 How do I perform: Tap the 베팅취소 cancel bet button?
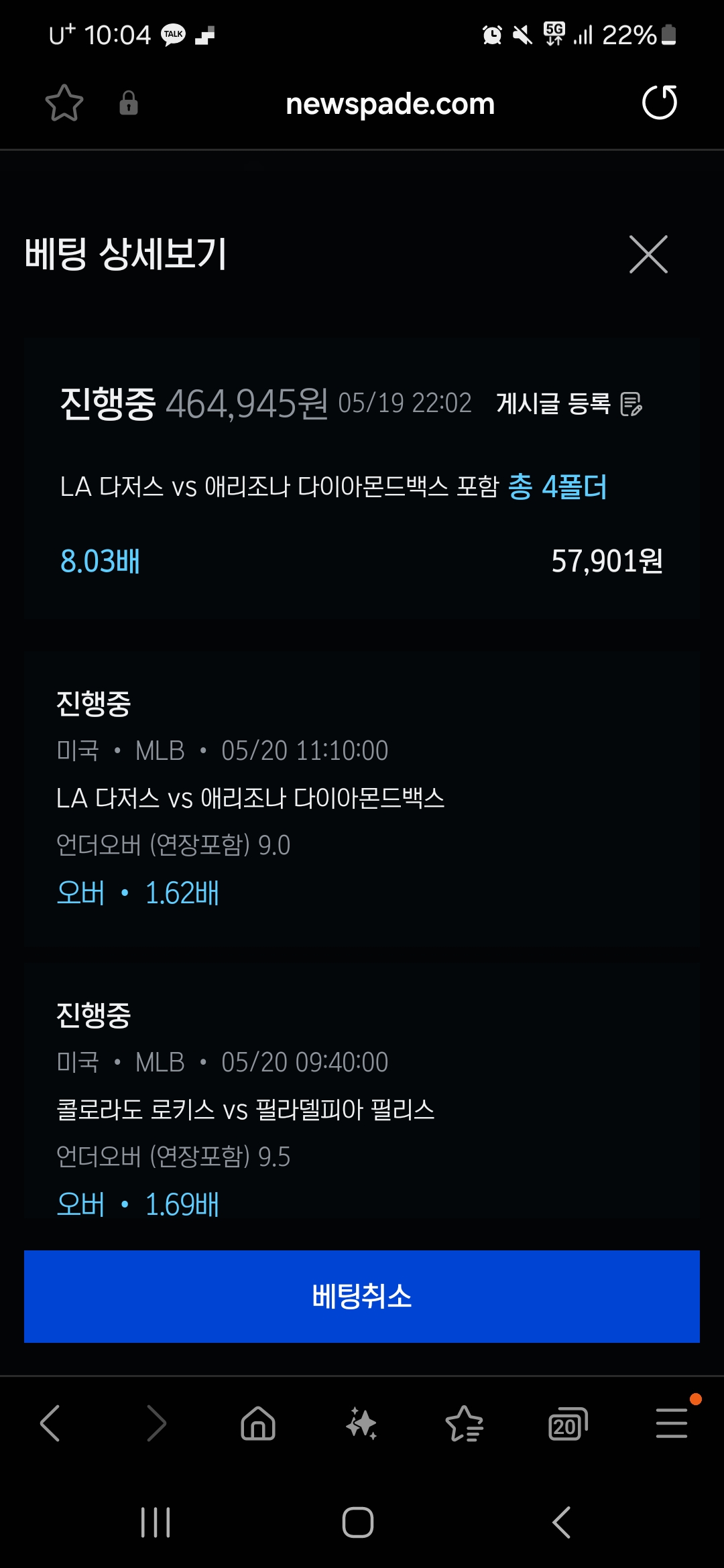362,1296
